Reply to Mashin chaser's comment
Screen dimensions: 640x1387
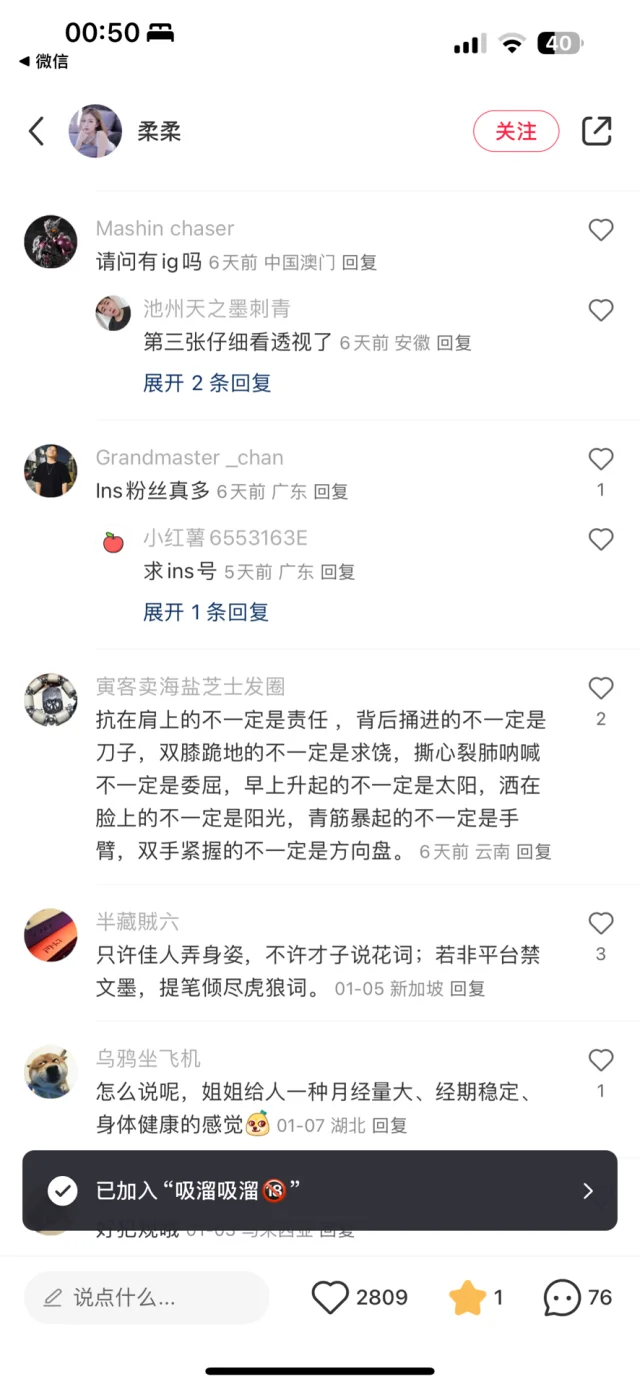359,262
